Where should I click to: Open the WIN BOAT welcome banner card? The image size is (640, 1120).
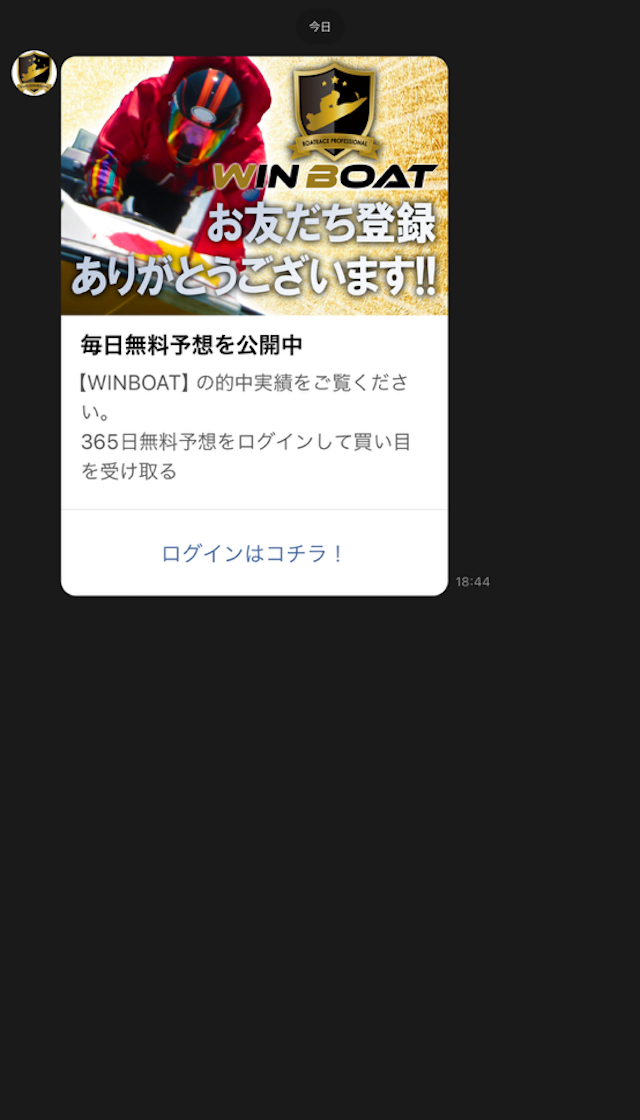(x=254, y=186)
